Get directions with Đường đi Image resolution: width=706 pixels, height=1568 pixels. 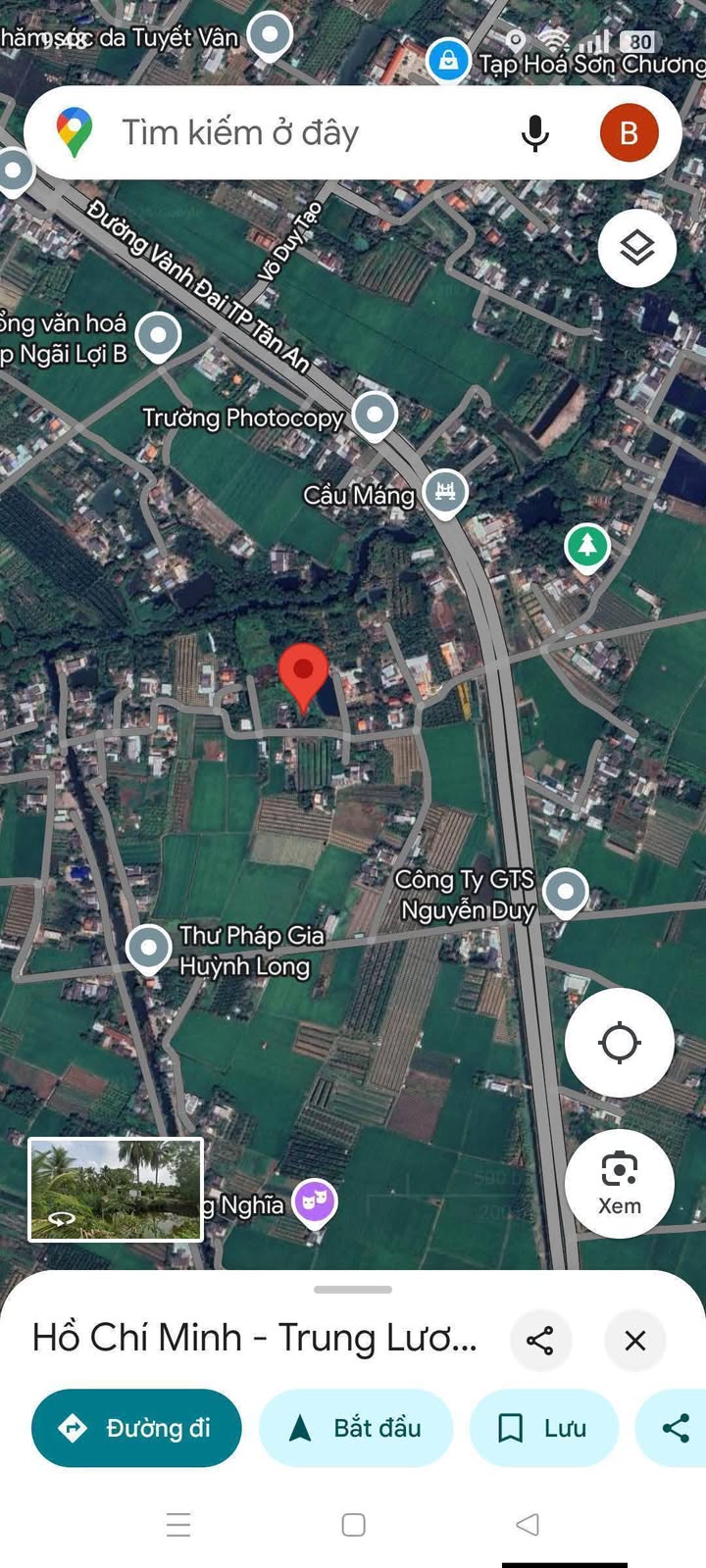(x=136, y=1428)
